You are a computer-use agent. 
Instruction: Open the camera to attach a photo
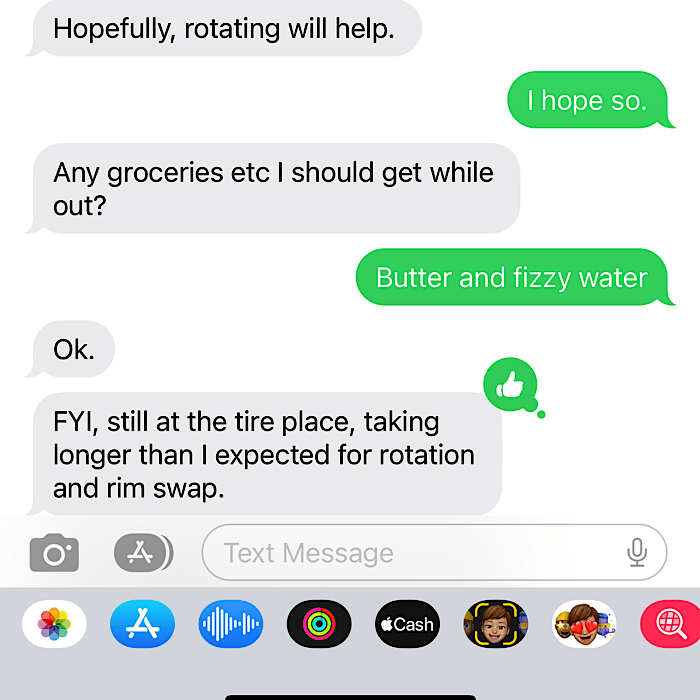pyautogui.click(x=54, y=552)
